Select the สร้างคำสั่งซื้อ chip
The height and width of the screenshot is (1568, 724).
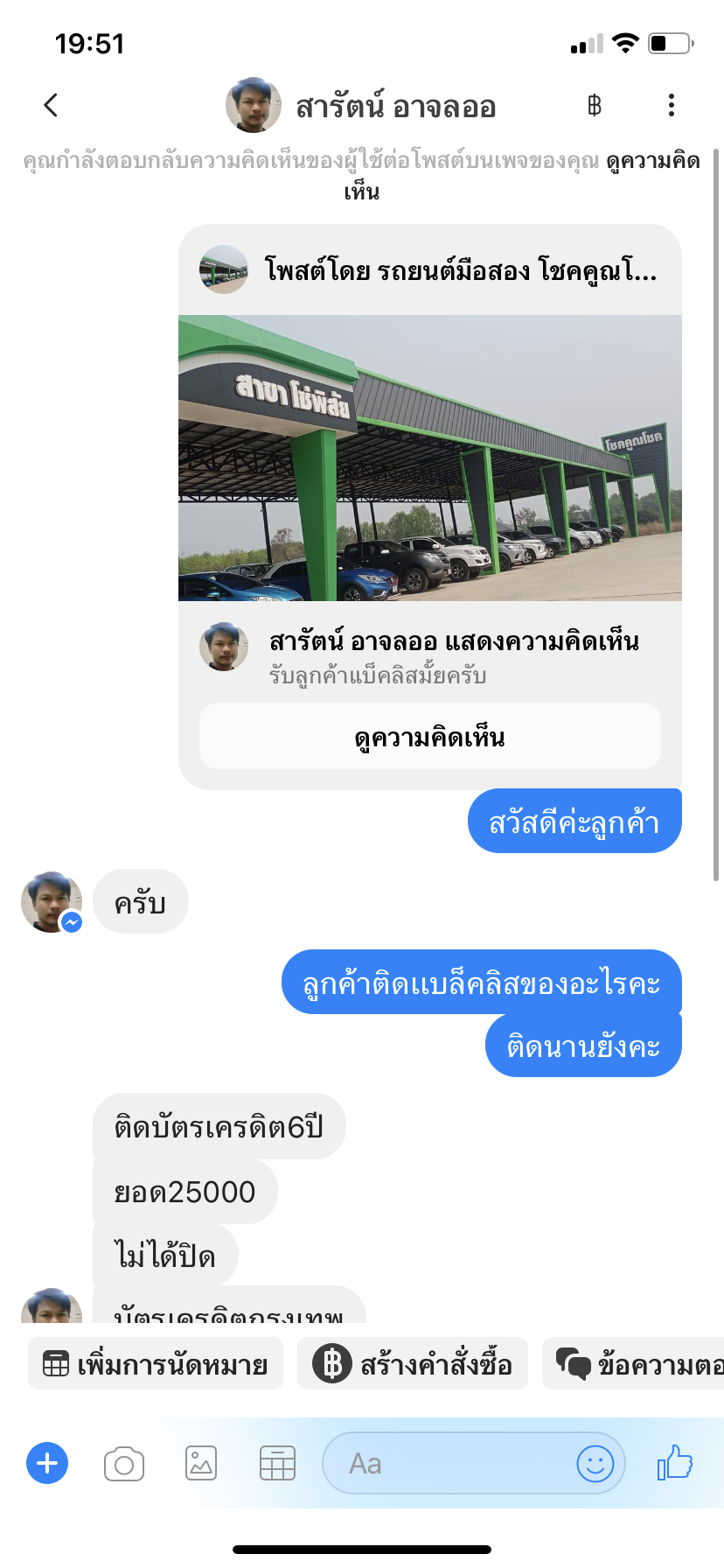(413, 1363)
